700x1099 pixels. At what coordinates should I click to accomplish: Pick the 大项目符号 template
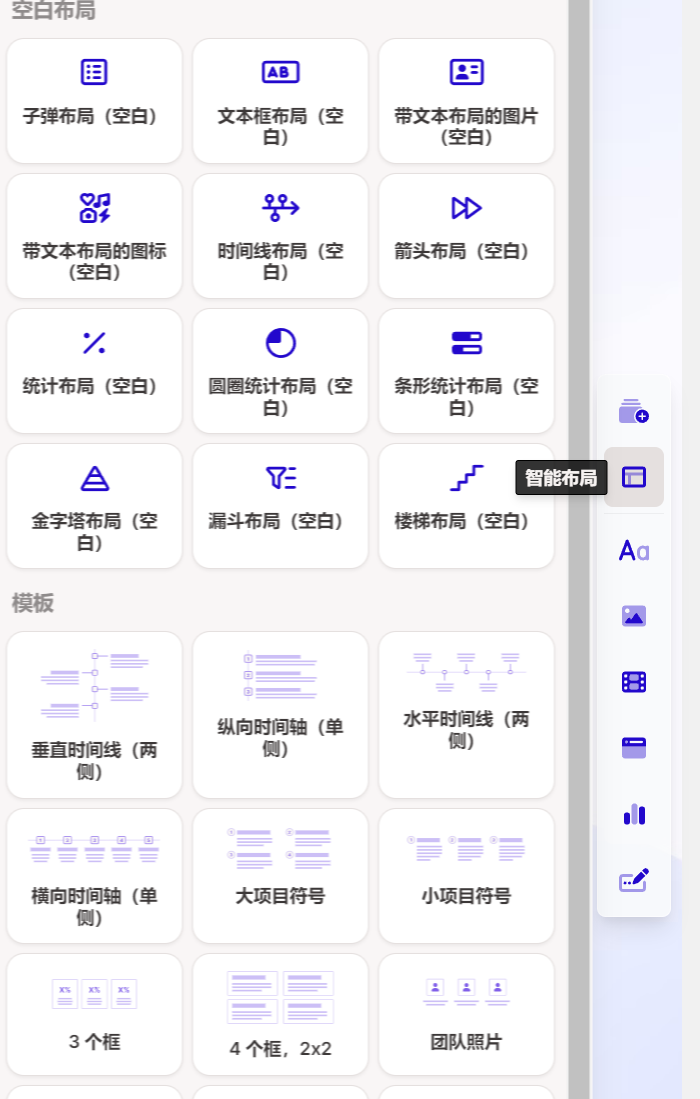[280, 876]
